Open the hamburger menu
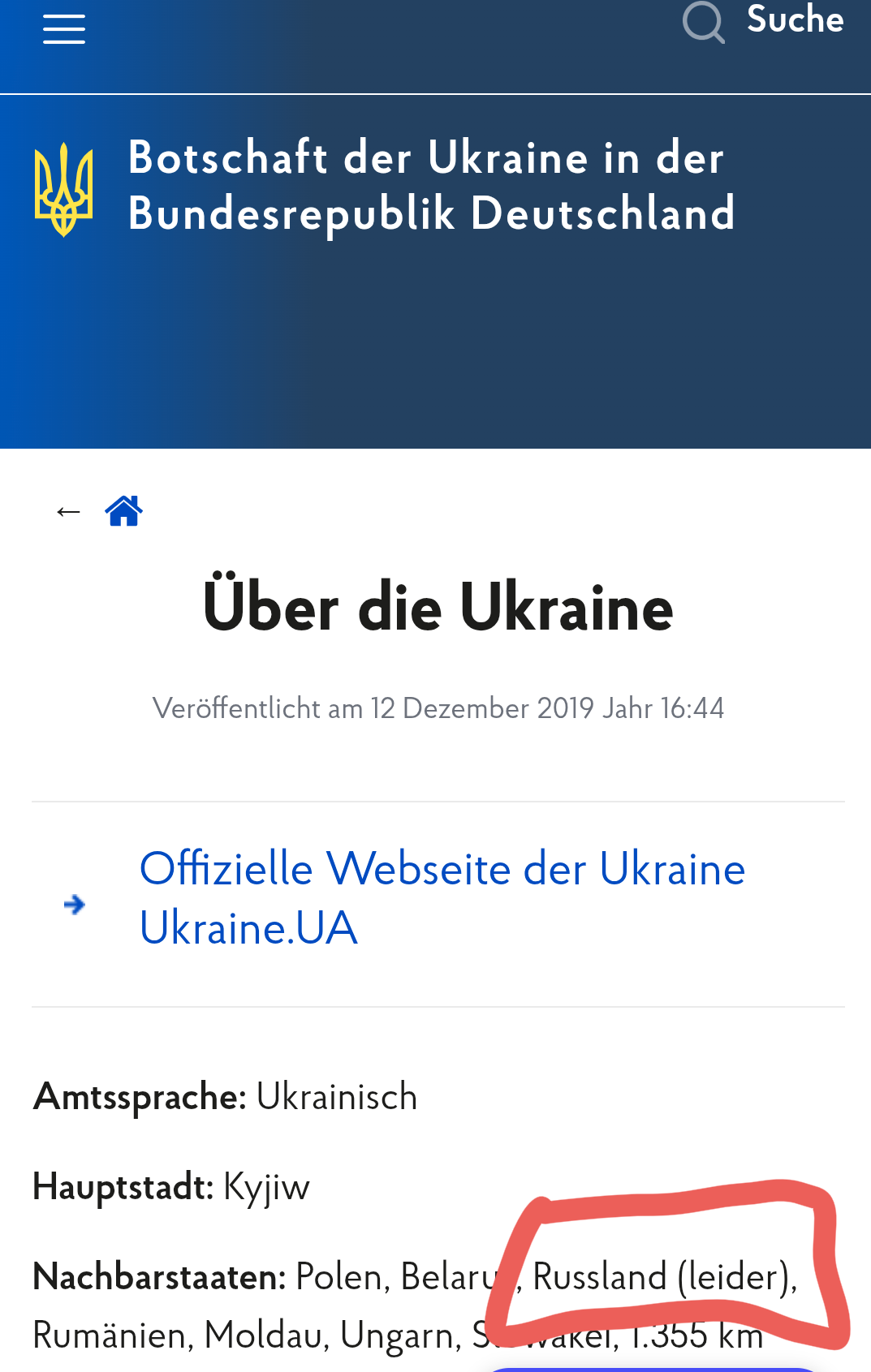The image size is (871, 1372). click(64, 29)
